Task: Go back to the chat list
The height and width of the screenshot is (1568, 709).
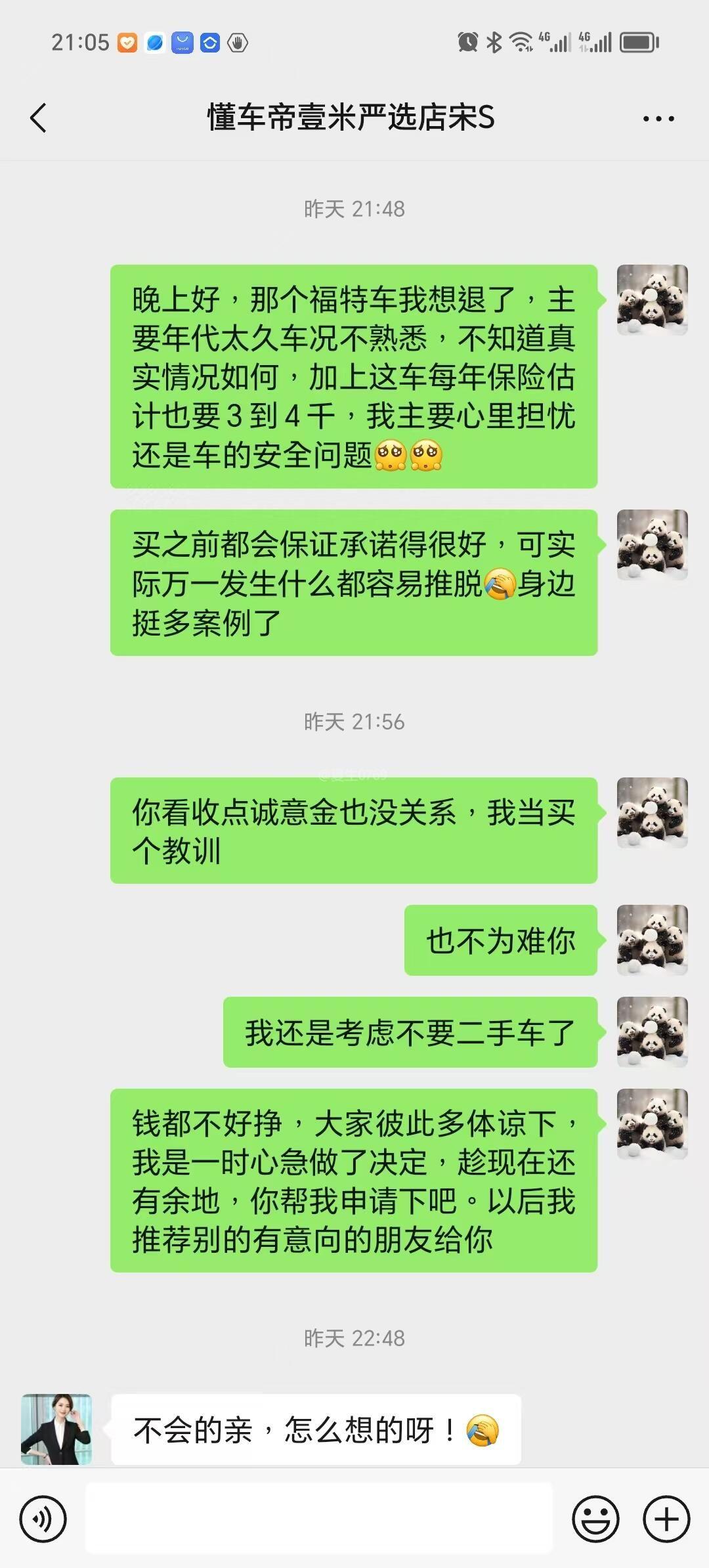Action: 38,118
